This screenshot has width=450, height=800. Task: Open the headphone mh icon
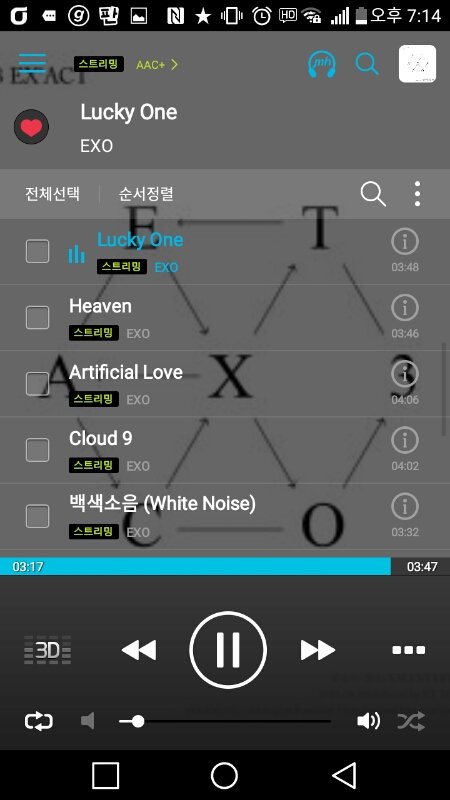[322, 65]
